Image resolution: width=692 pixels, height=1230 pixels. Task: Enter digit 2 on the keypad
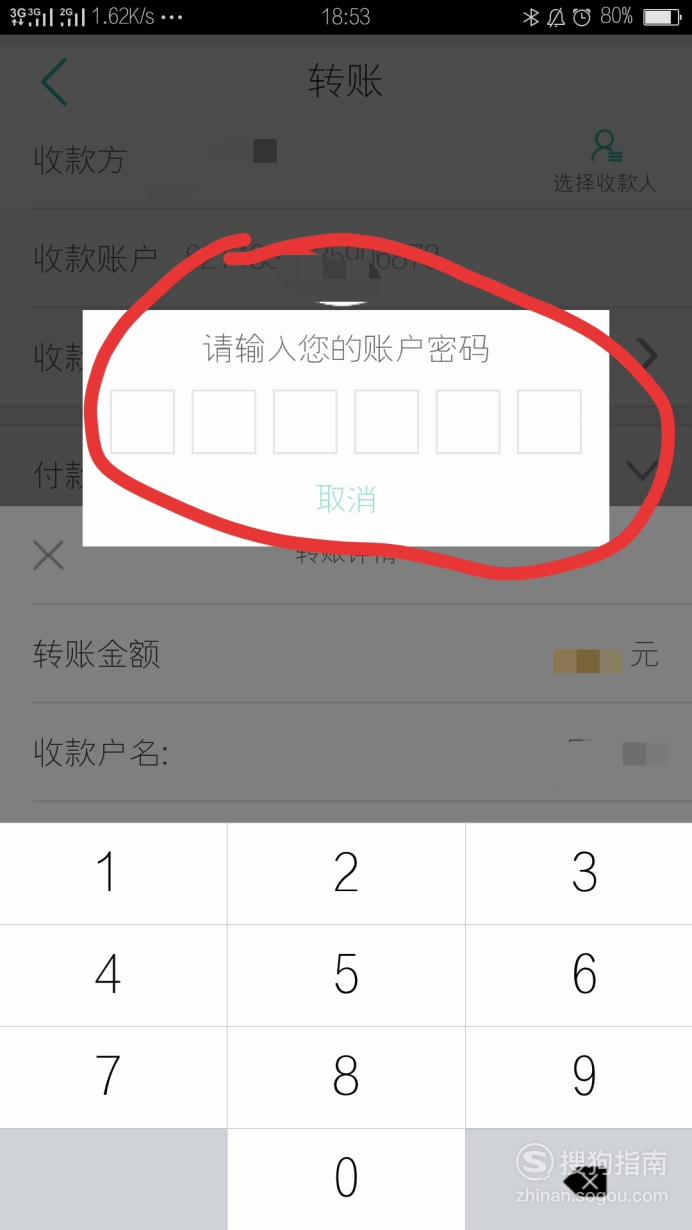(346, 873)
